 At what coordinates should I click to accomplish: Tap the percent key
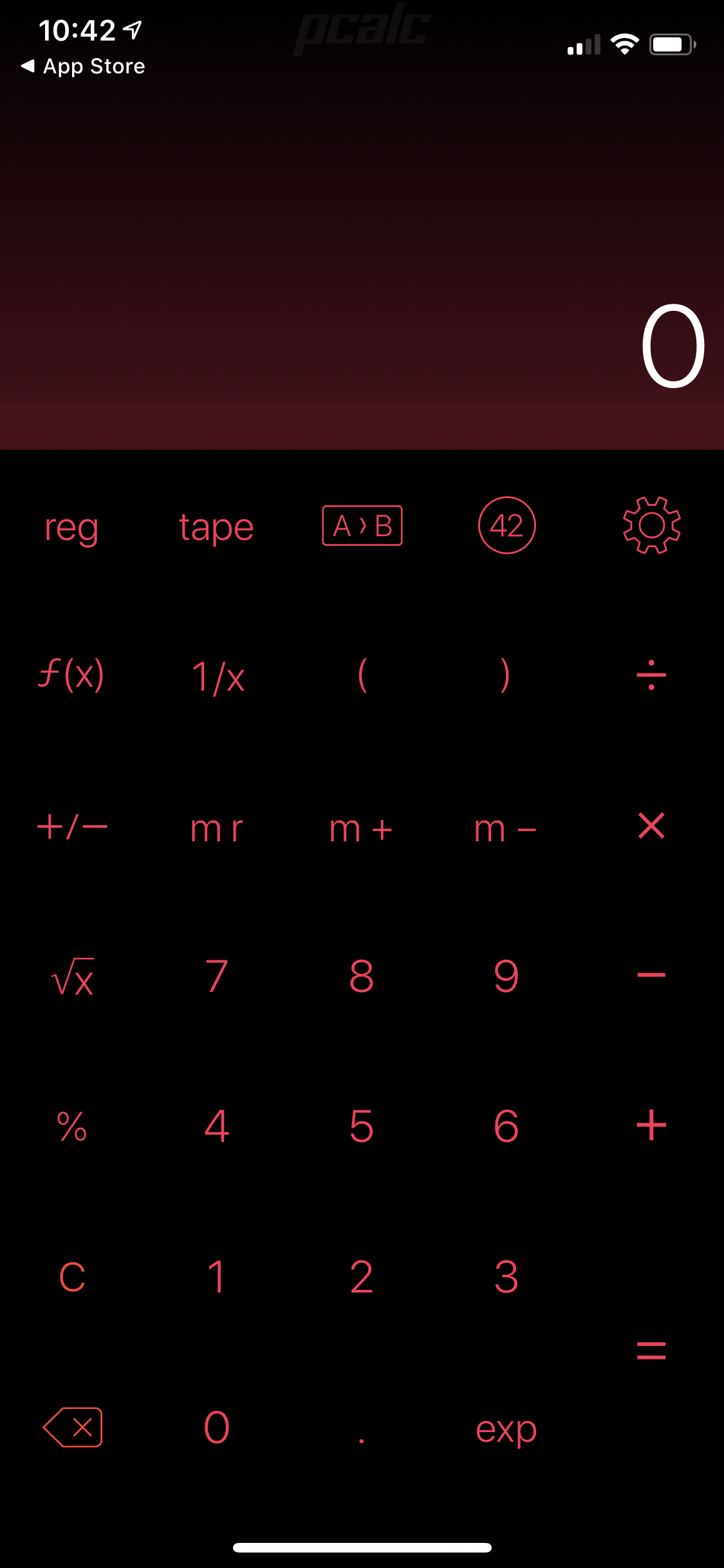point(71,1126)
